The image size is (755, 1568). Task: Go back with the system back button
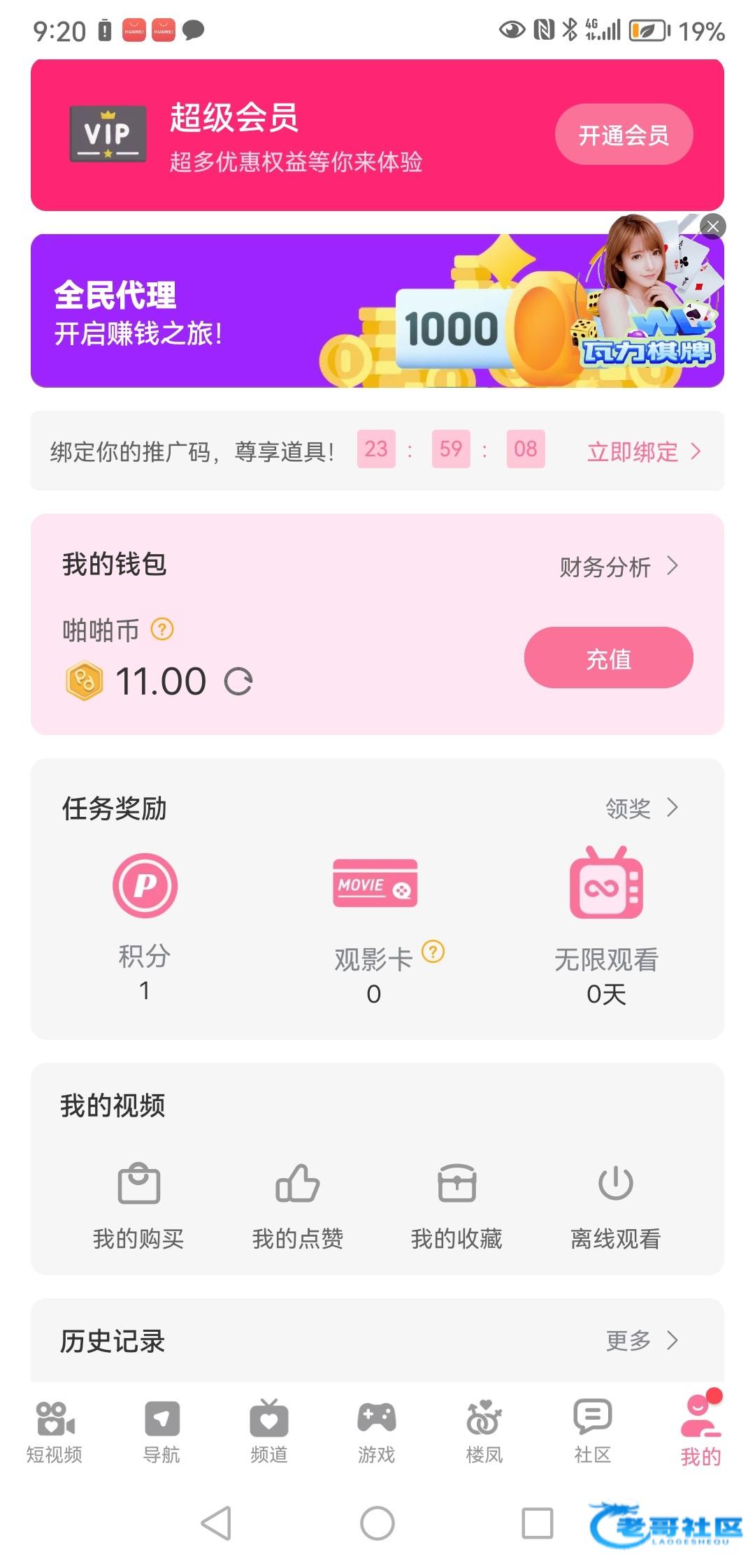tap(216, 1523)
